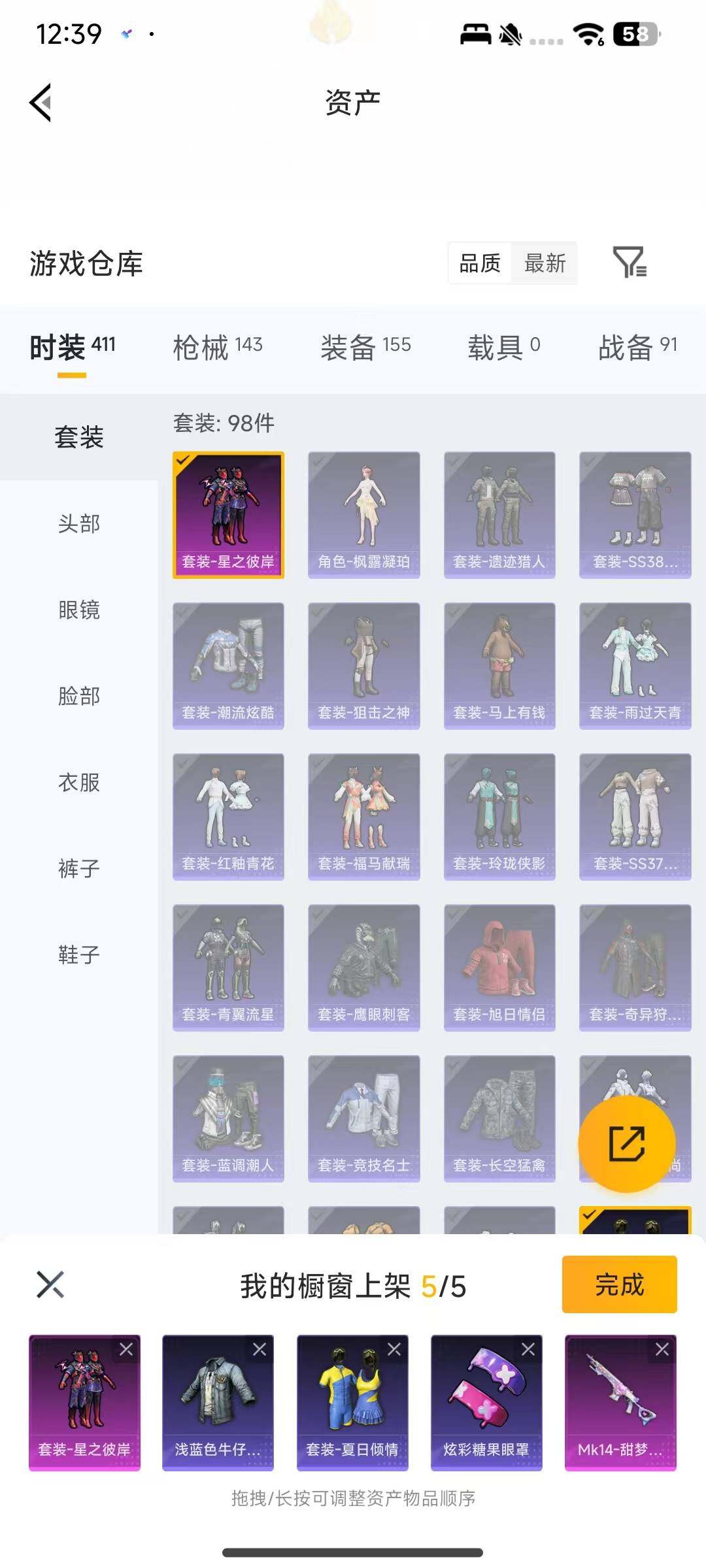The width and height of the screenshot is (706, 1568).
Task: Deselect the checked 套装-星之彼岸 item in grid
Action: 227,514
